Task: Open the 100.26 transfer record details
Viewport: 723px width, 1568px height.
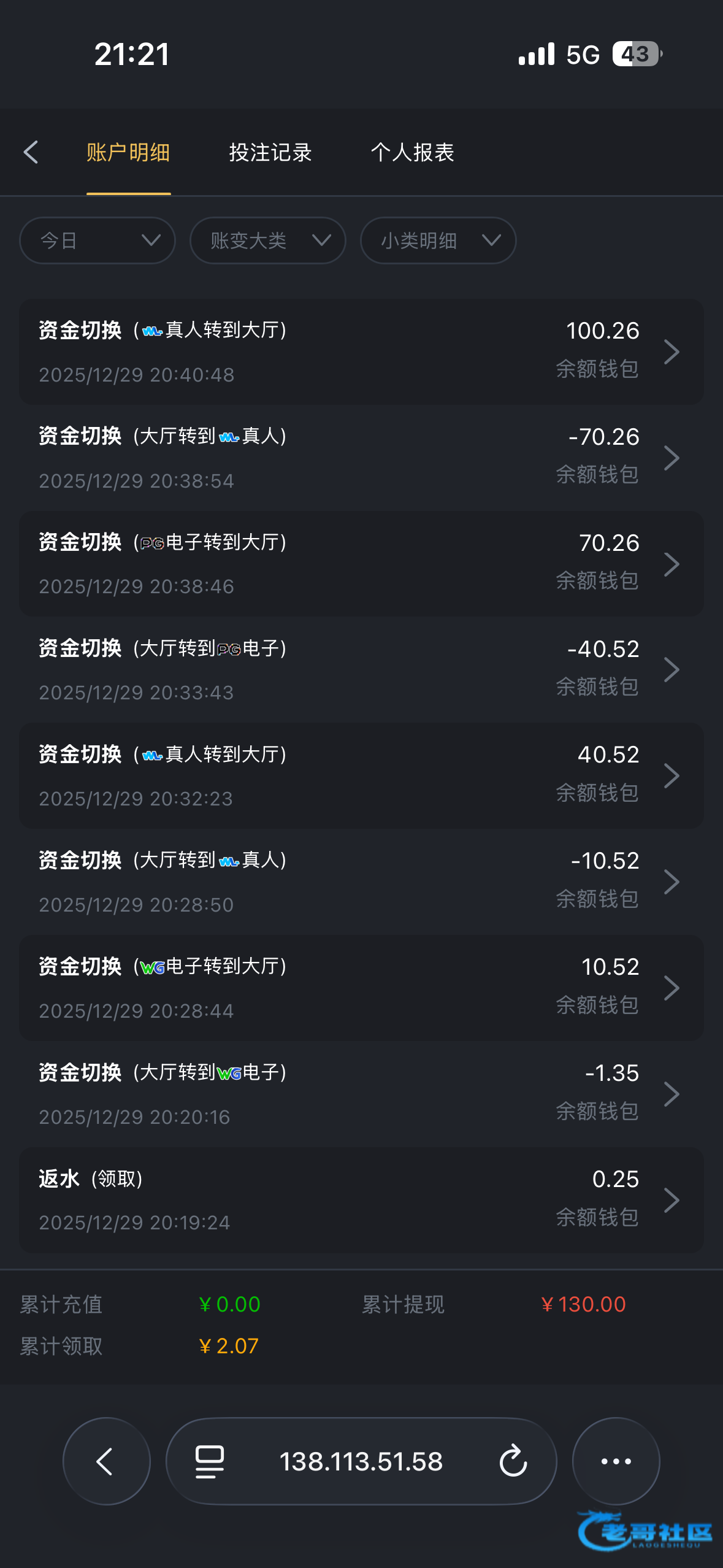Action: pyautogui.click(x=361, y=352)
